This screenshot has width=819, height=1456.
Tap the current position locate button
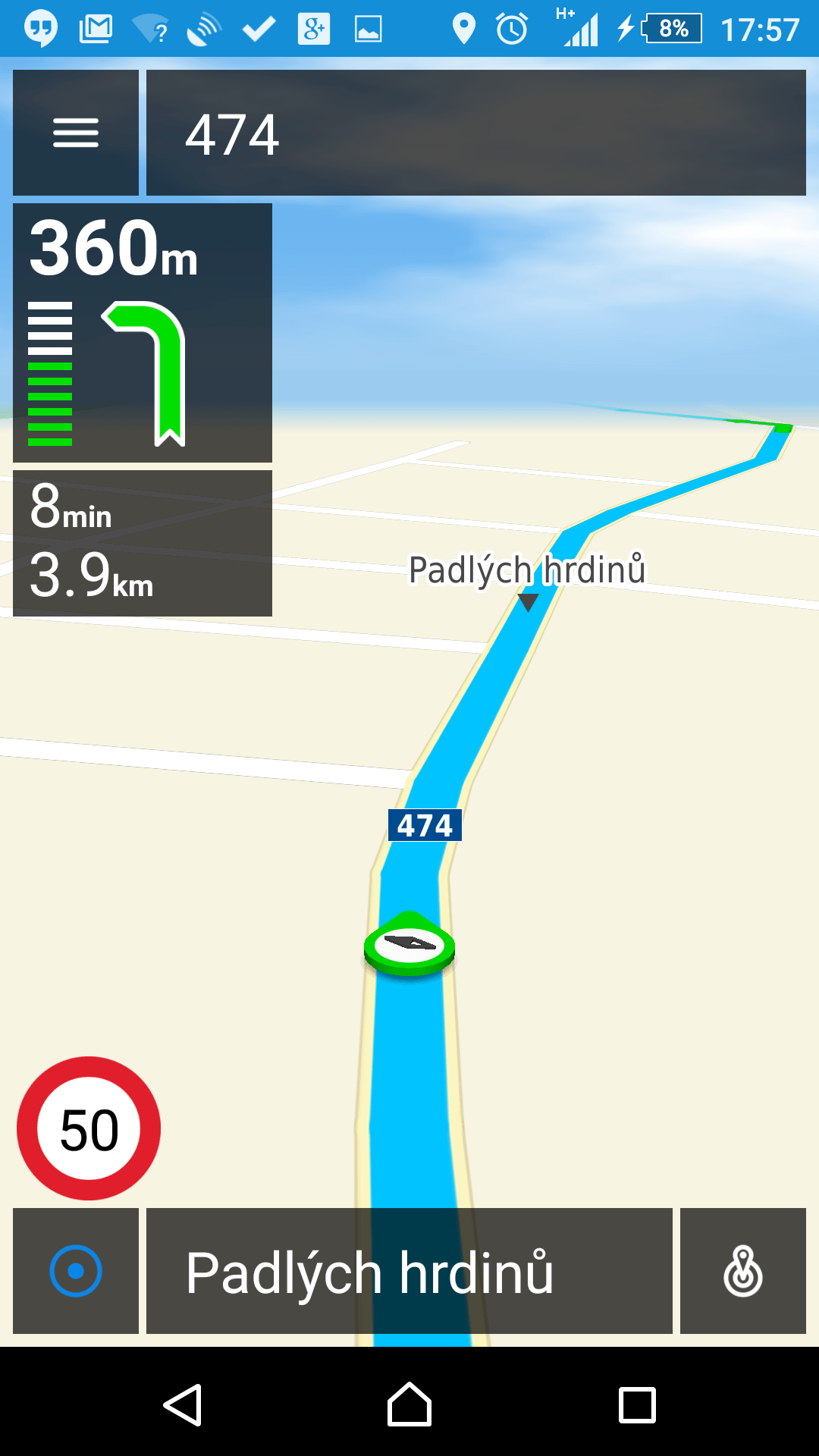(76, 1271)
